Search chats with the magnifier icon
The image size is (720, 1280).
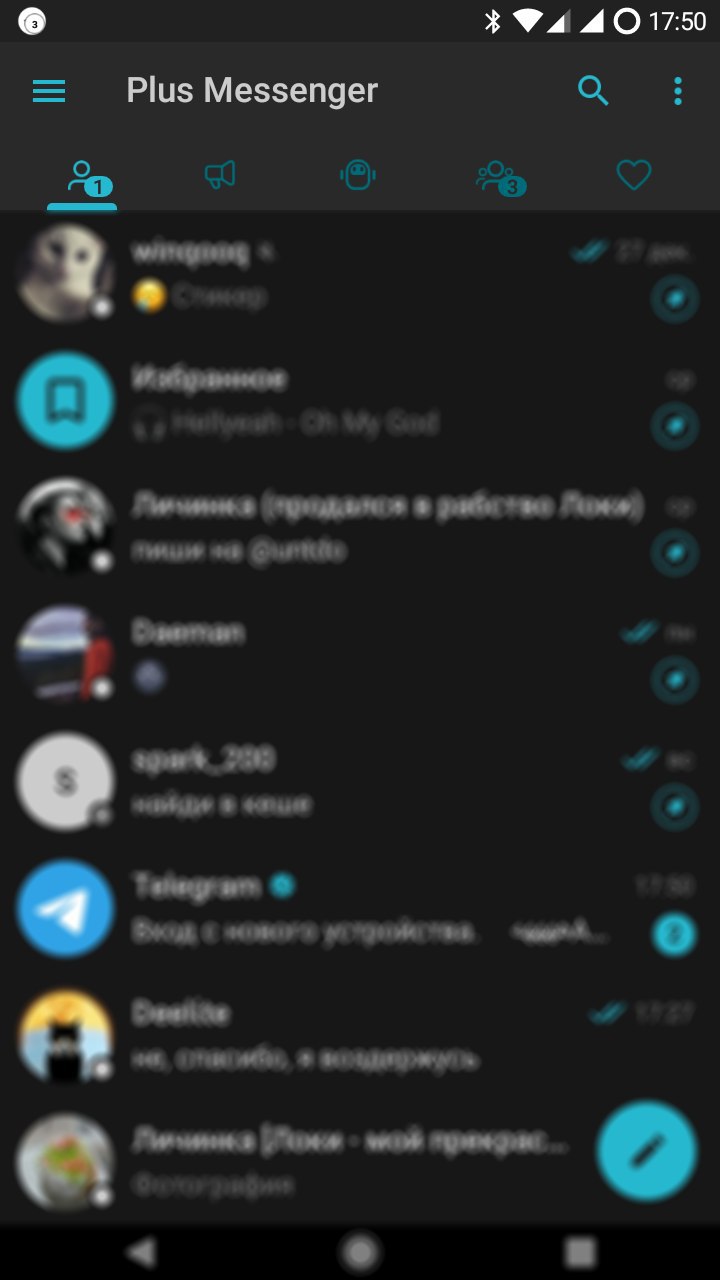coord(593,91)
